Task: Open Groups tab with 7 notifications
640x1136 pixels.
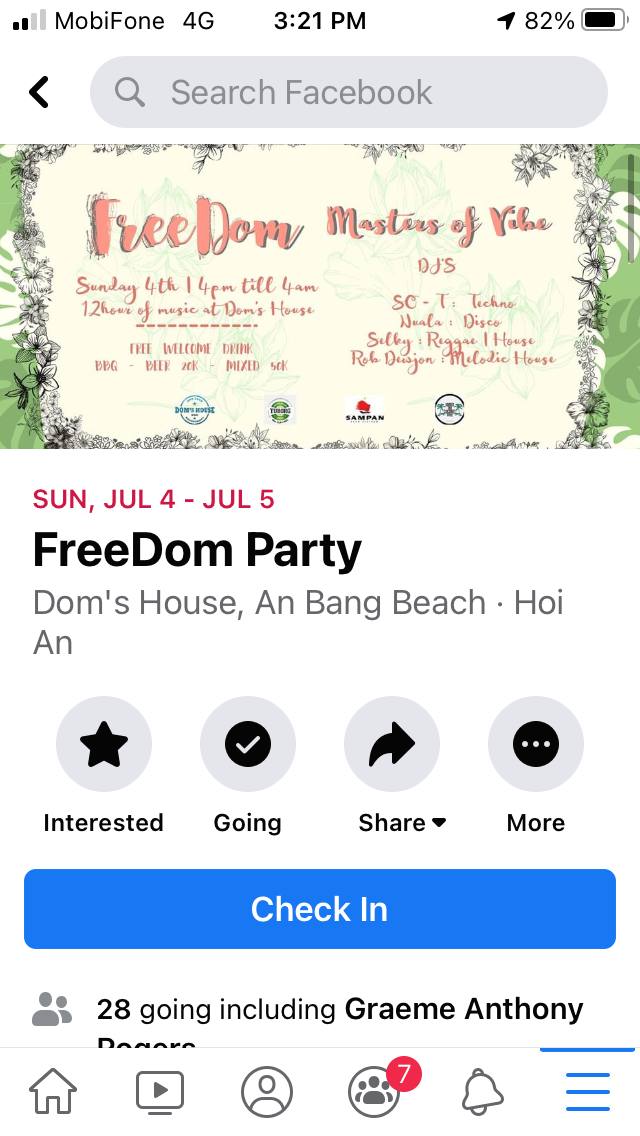Action: click(375, 1090)
